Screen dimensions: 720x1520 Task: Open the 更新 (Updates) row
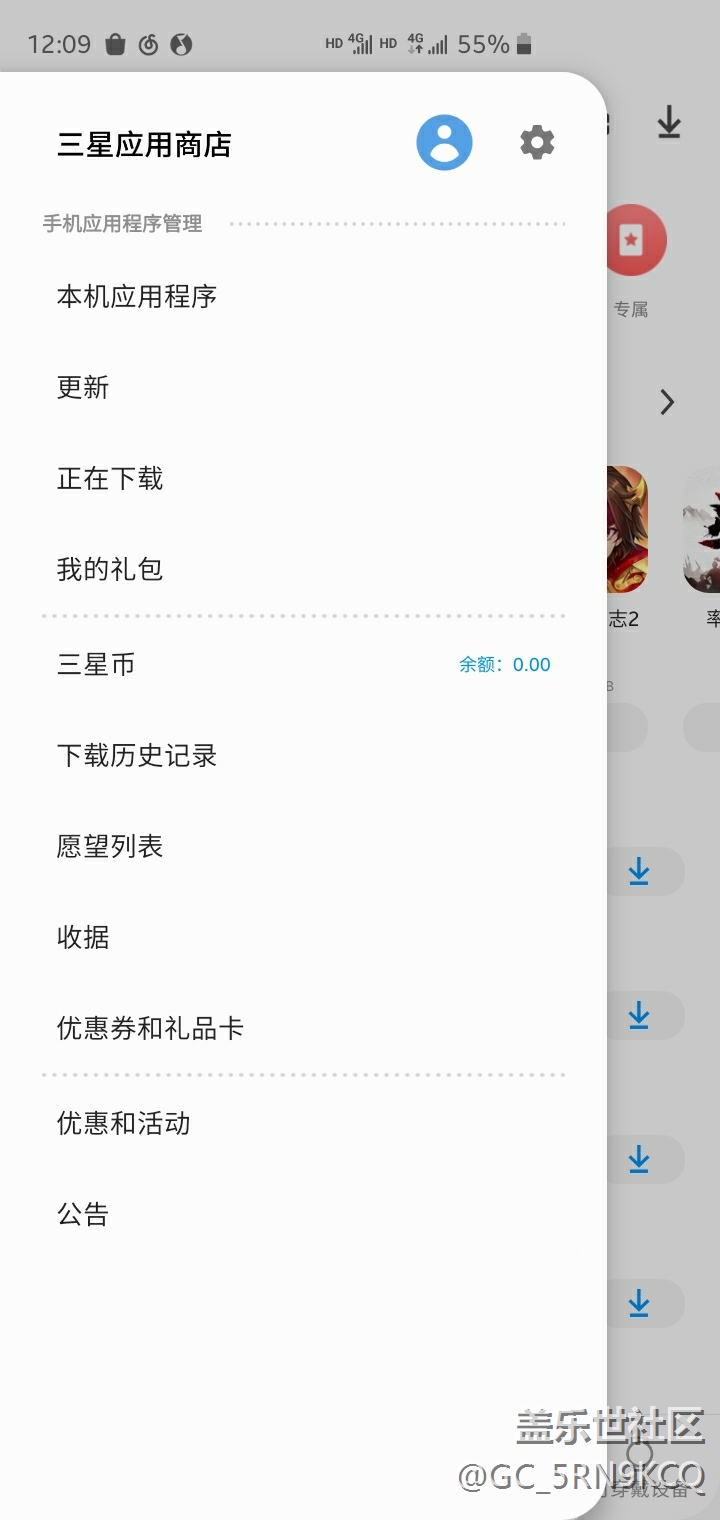click(x=83, y=388)
